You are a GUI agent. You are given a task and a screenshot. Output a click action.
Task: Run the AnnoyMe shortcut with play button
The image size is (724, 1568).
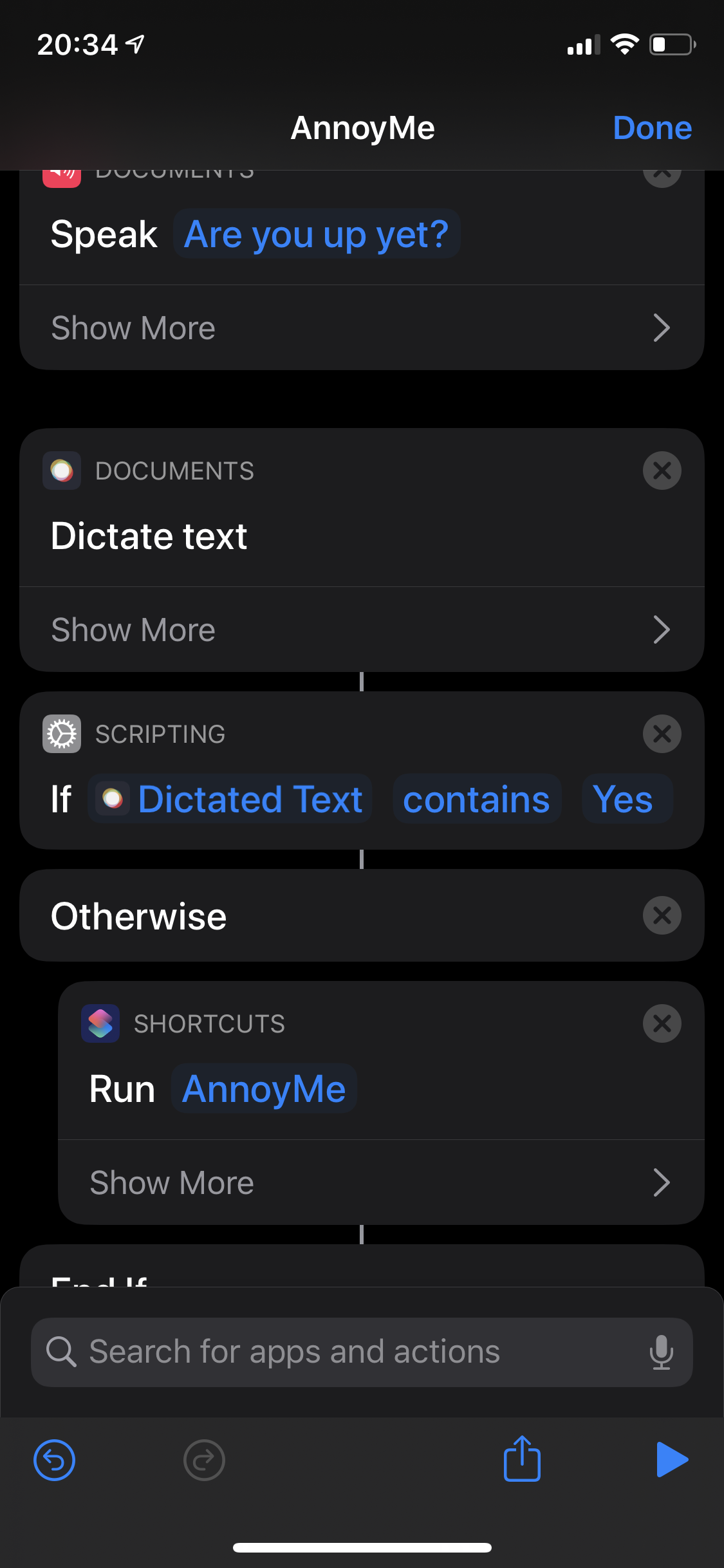671,1459
